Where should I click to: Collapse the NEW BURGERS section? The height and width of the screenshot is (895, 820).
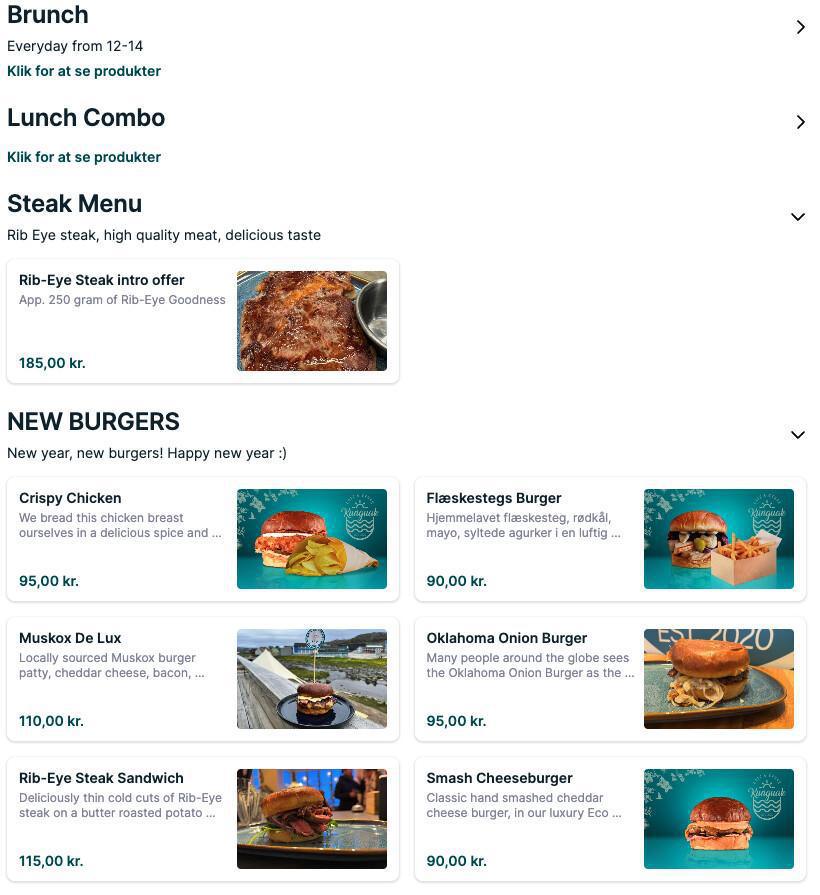[x=797, y=435]
